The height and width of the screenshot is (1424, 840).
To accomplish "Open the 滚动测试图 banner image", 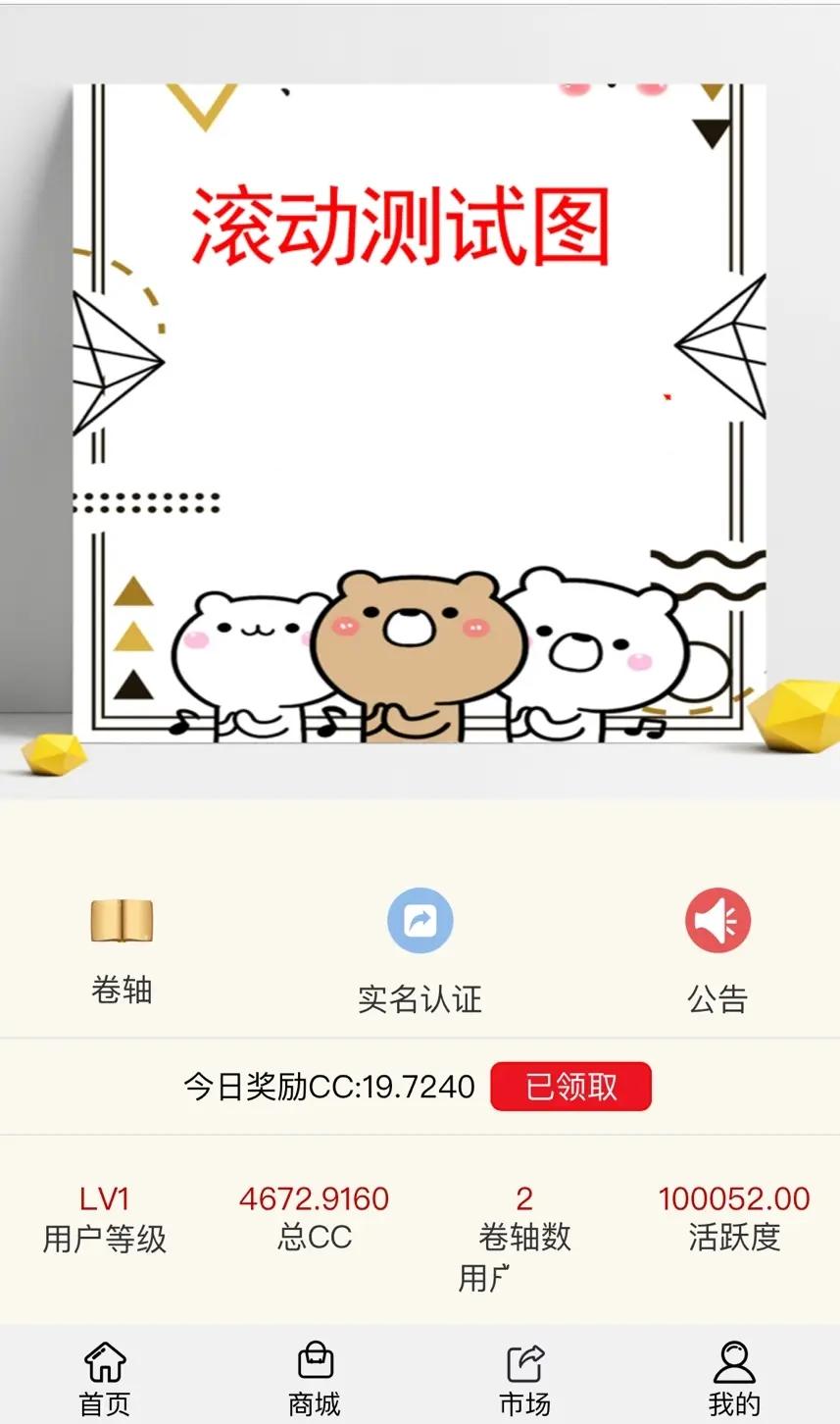I will [x=420, y=402].
